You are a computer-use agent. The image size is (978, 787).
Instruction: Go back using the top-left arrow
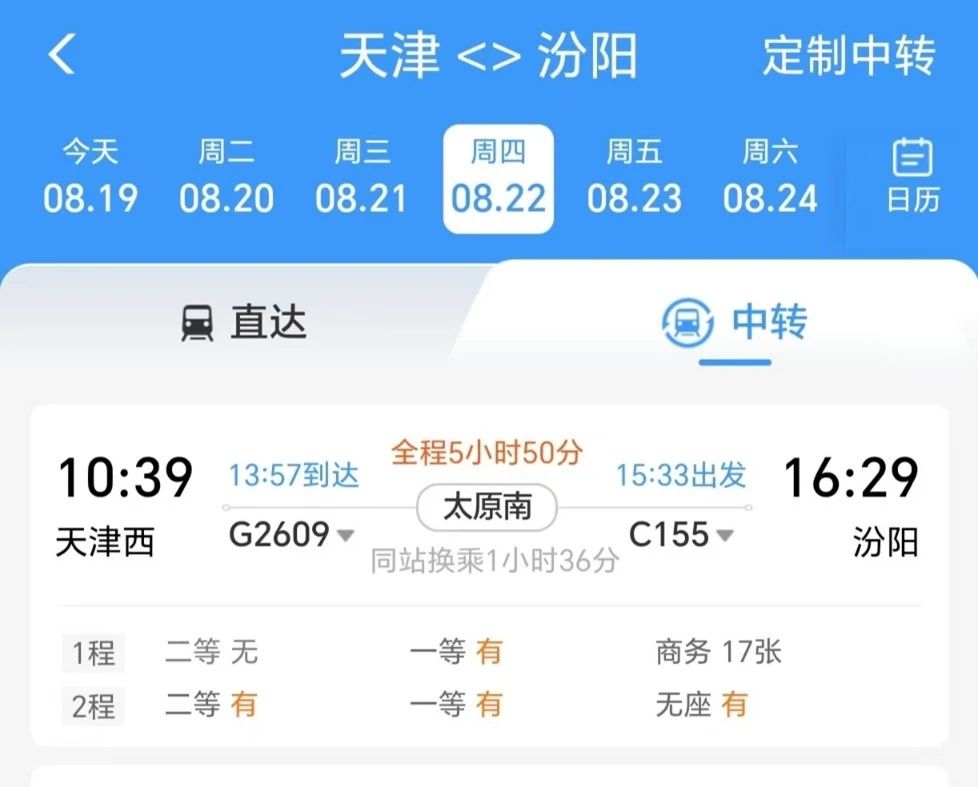coord(62,54)
